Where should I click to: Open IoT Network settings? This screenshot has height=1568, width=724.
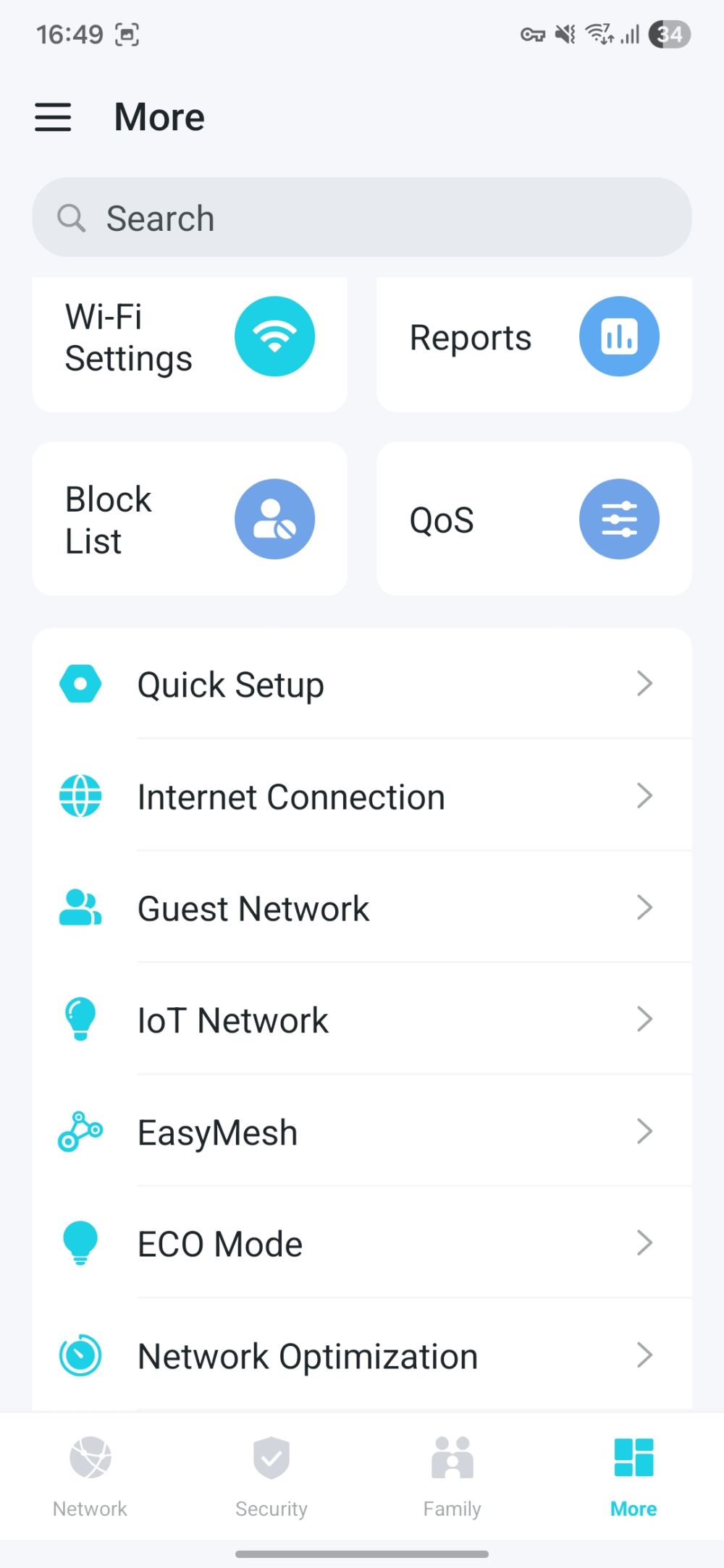coord(362,1020)
